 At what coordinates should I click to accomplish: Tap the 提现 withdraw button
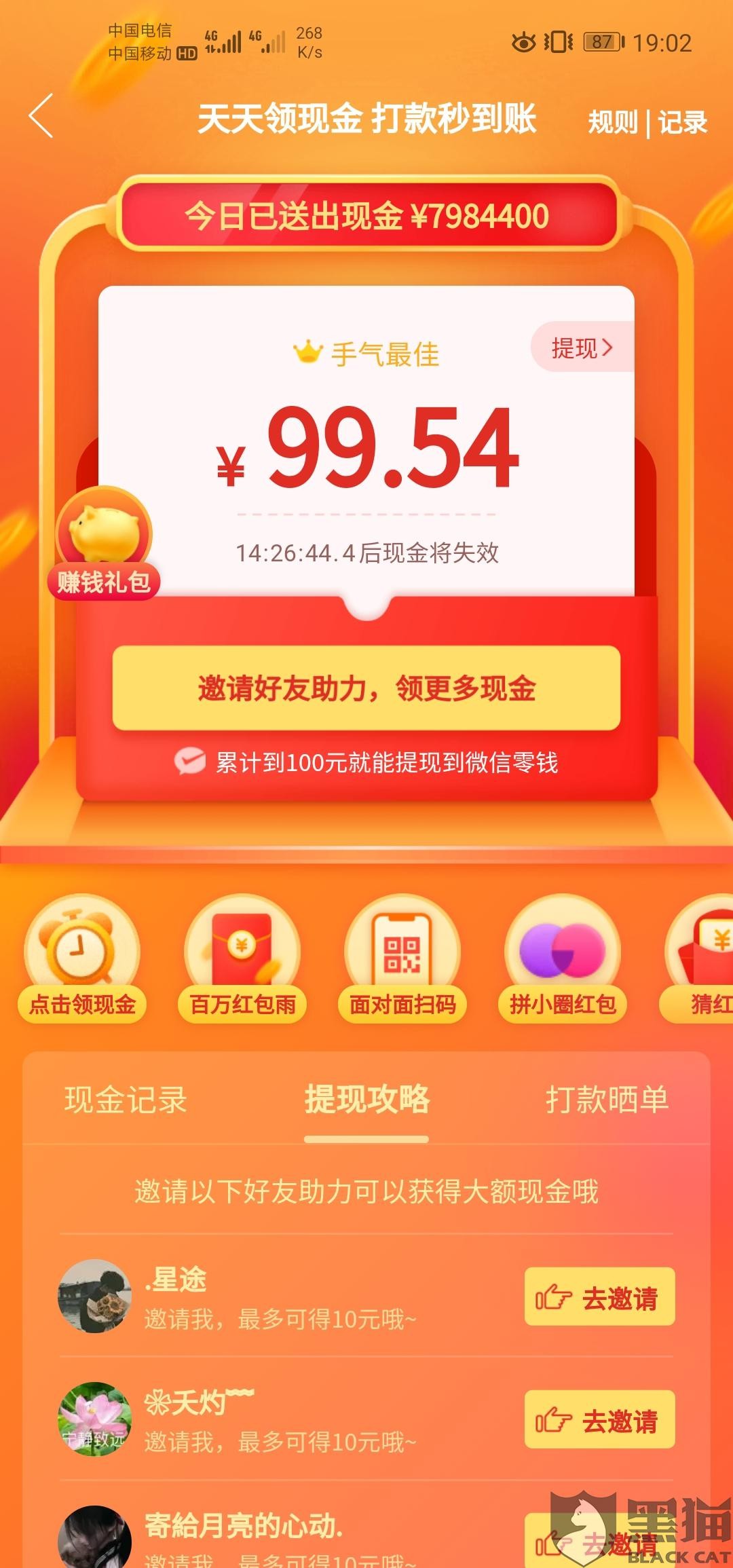pos(582,348)
